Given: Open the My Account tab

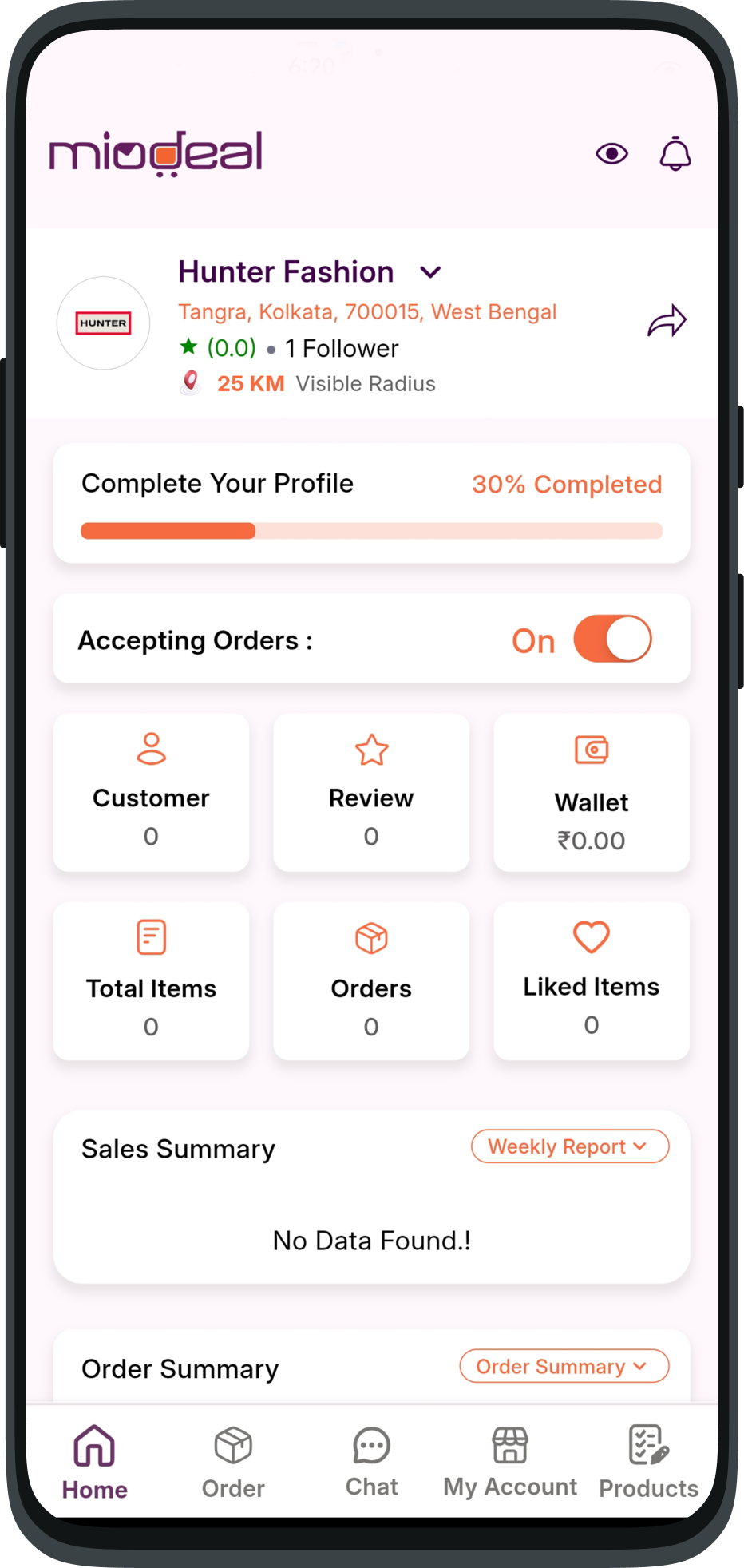Looking at the screenshot, I should click(x=510, y=1462).
